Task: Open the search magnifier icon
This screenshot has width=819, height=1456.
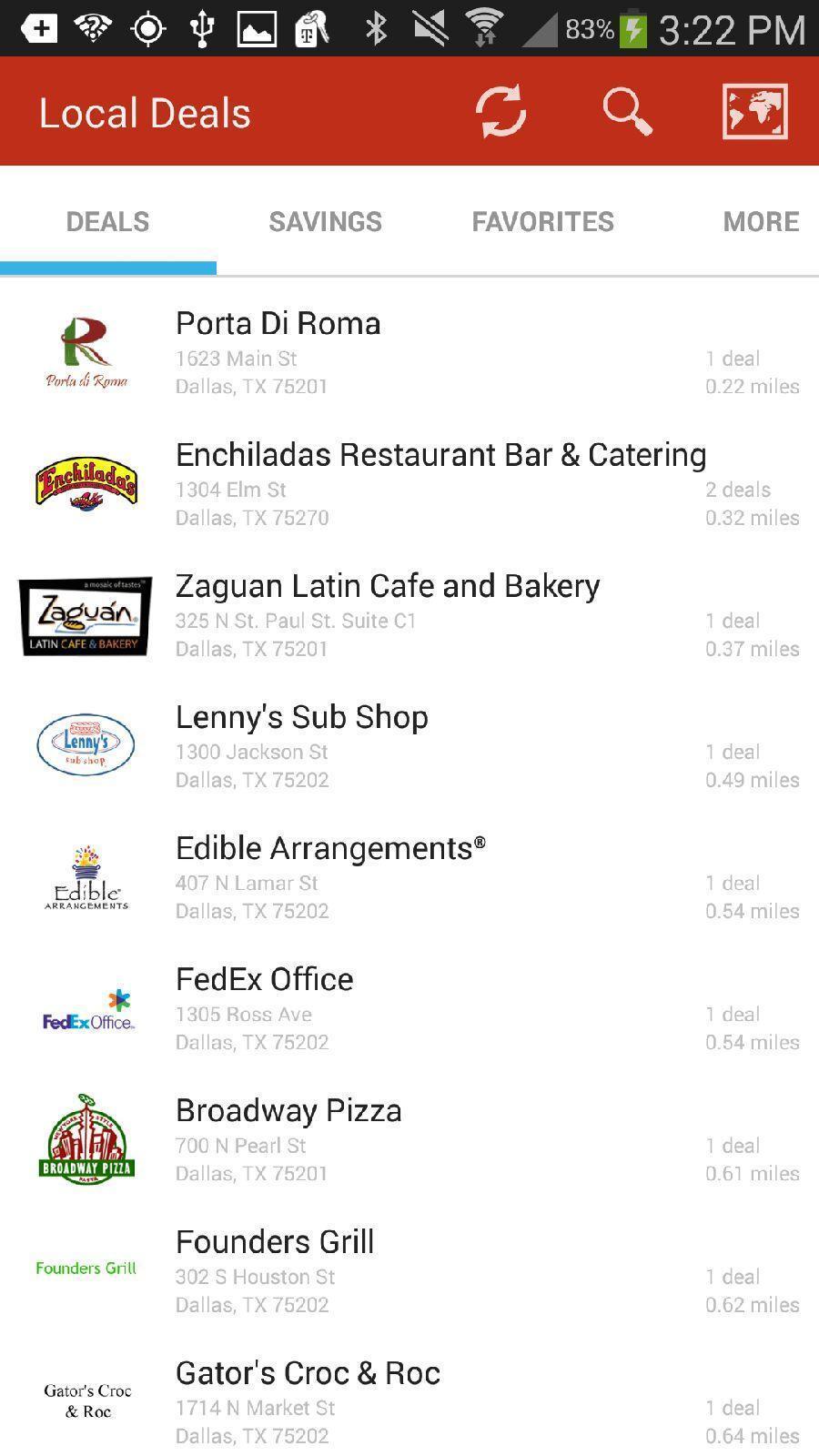Action: click(x=628, y=112)
